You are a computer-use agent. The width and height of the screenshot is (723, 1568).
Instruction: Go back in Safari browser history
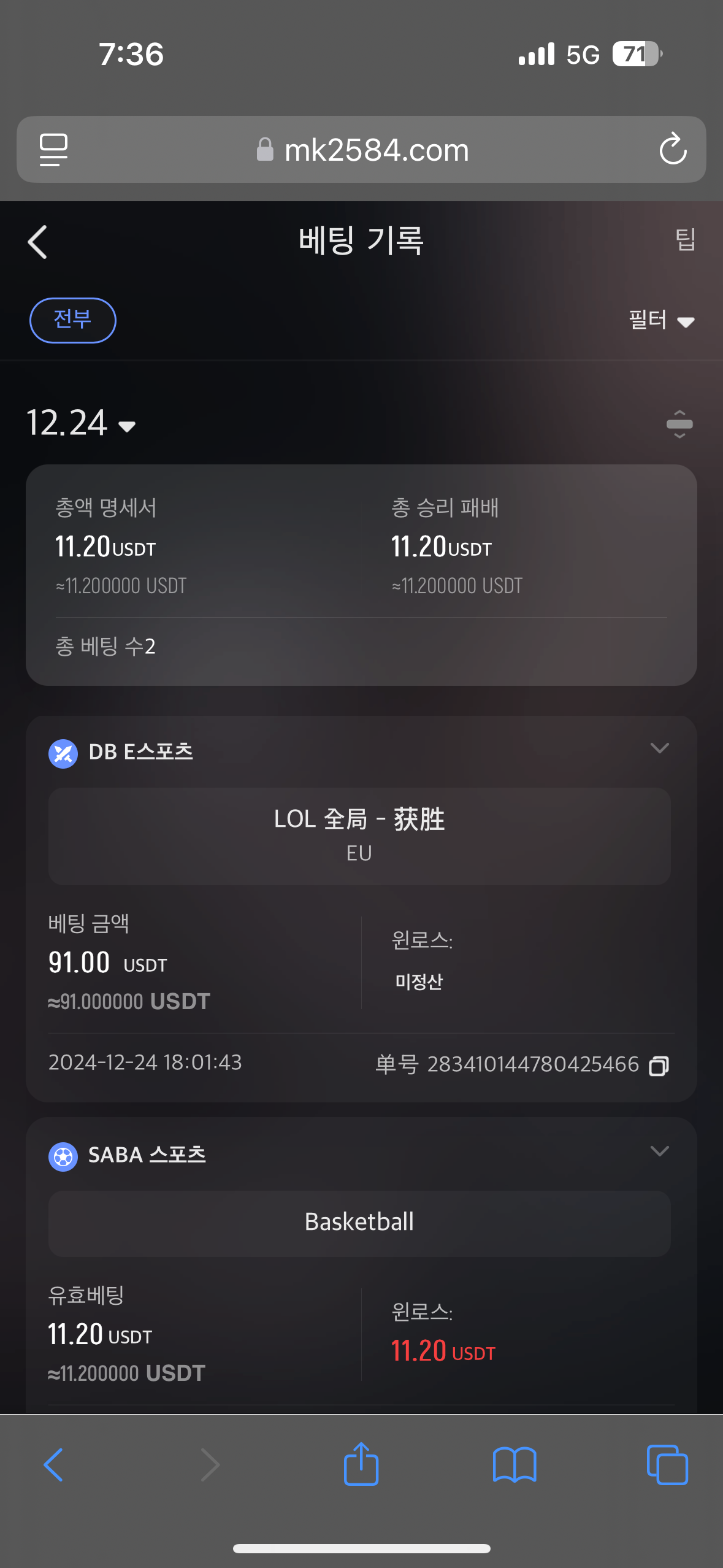53,1465
